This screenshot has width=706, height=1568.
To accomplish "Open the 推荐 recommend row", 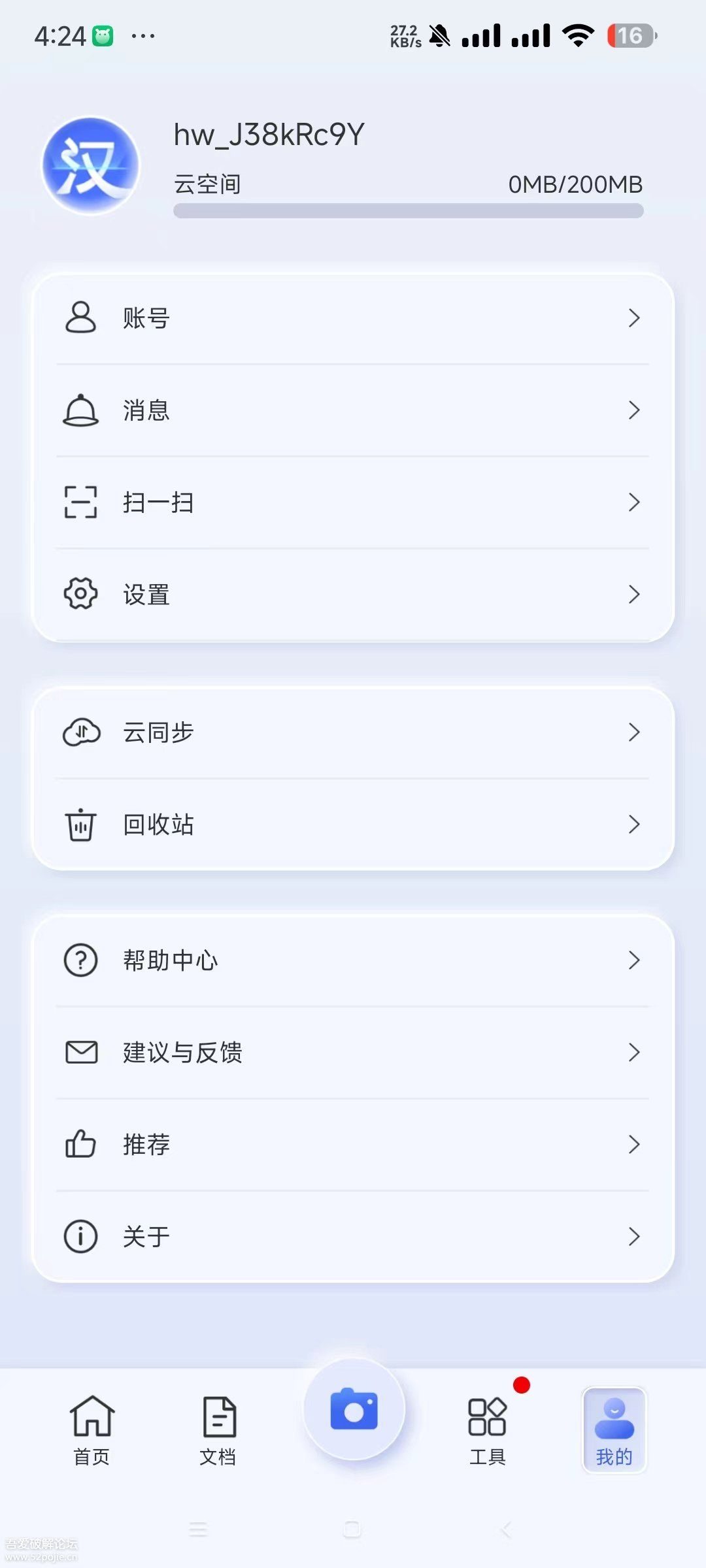I will click(353, 1145).
